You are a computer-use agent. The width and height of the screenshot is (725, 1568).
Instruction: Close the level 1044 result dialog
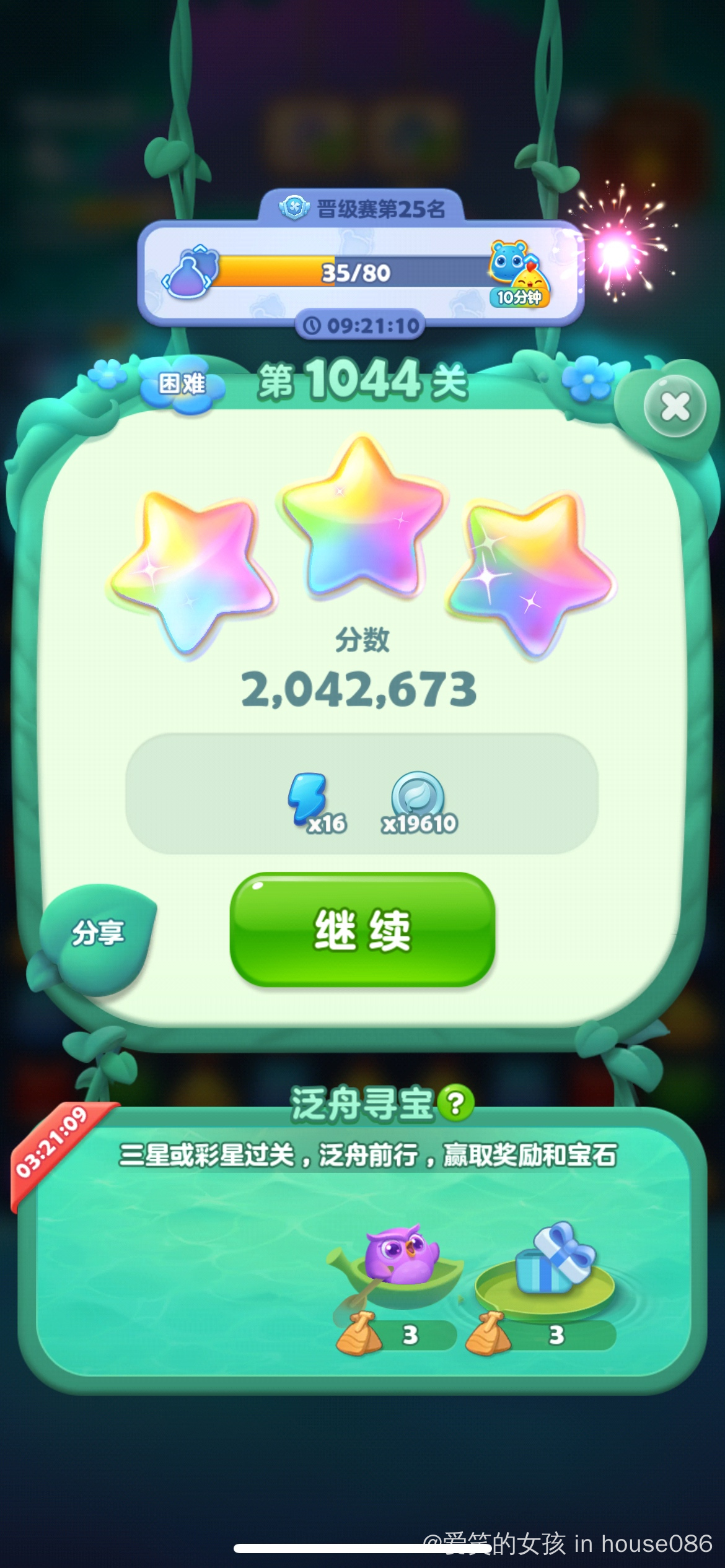click(675, 407)
